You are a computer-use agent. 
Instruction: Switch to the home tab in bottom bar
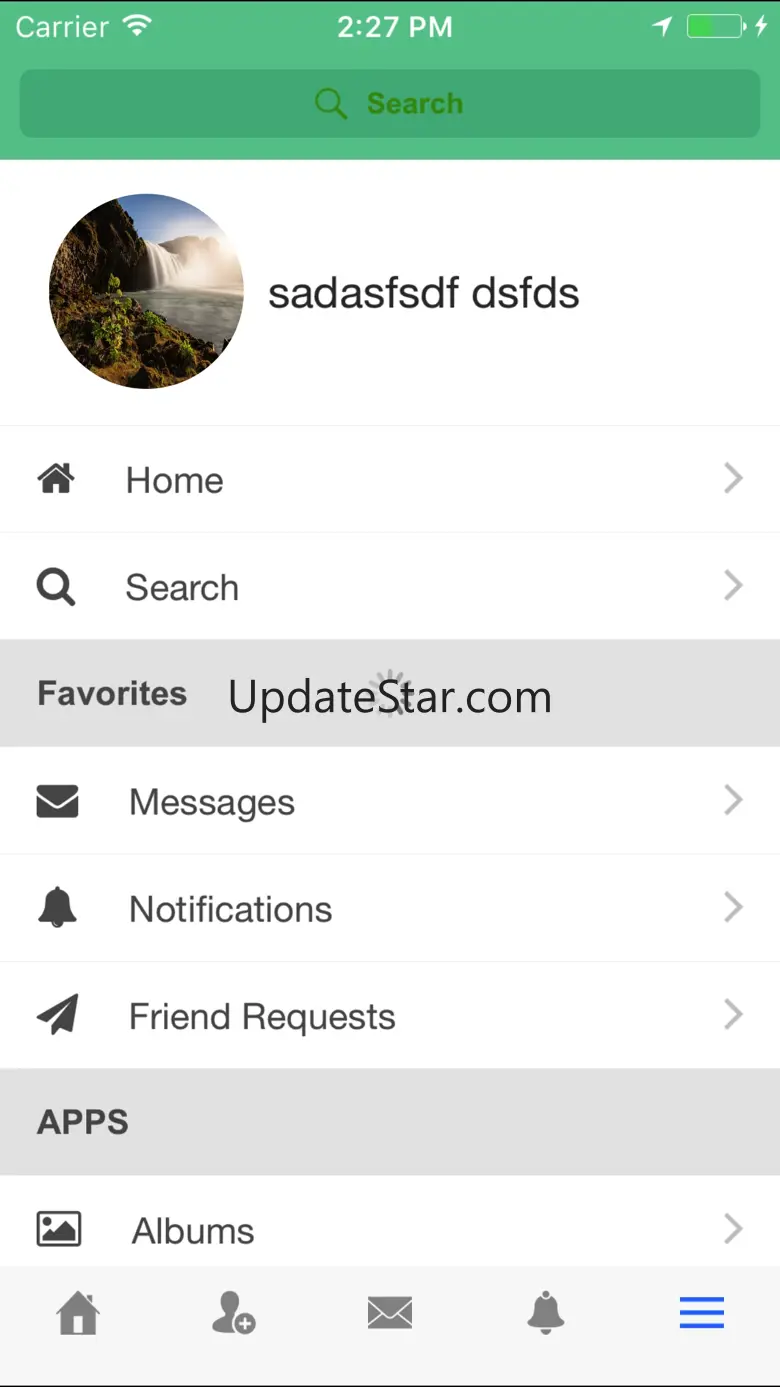coord(78,1312)
